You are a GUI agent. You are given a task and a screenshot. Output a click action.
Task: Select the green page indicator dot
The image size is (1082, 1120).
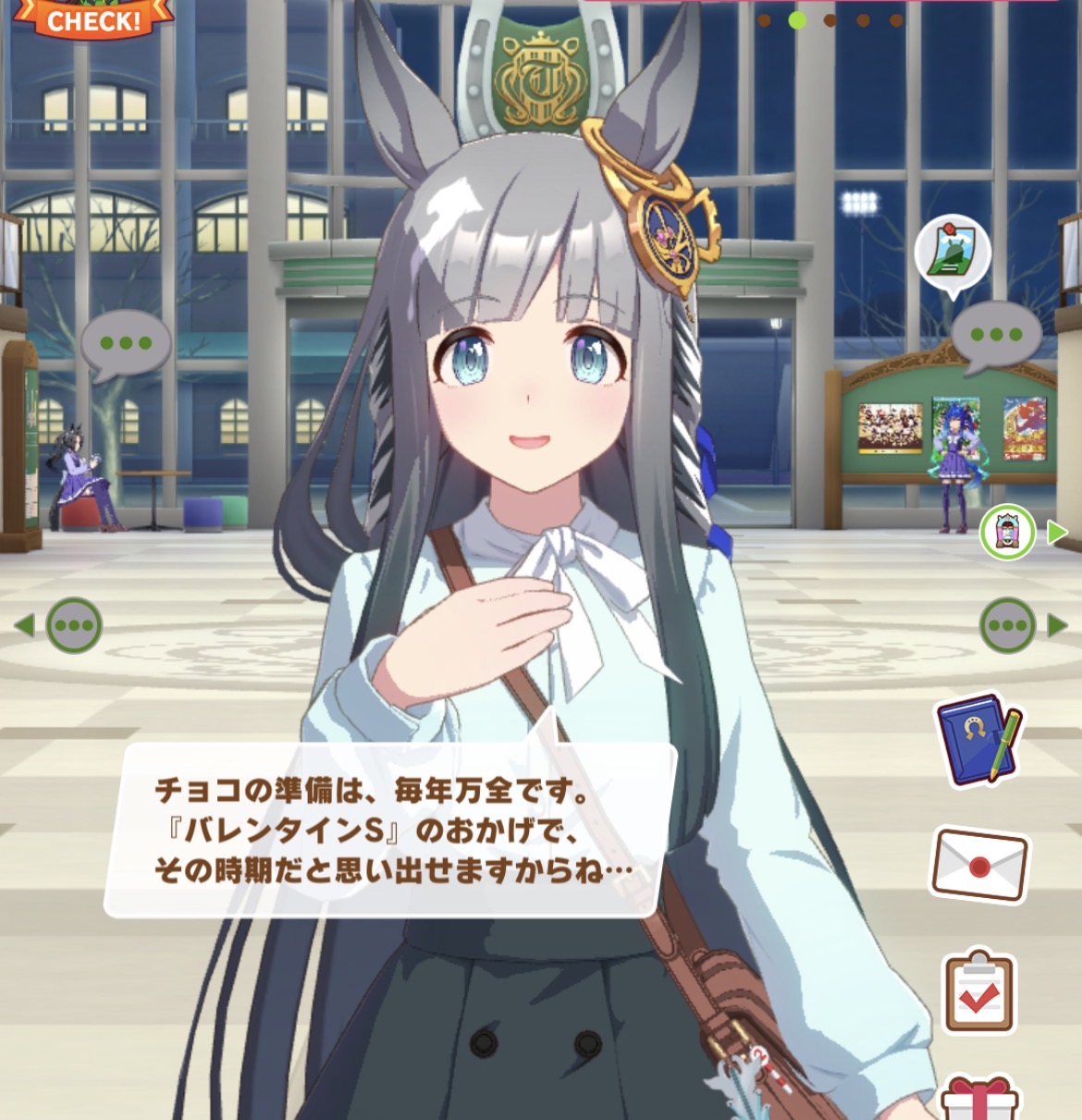[797, 19]
